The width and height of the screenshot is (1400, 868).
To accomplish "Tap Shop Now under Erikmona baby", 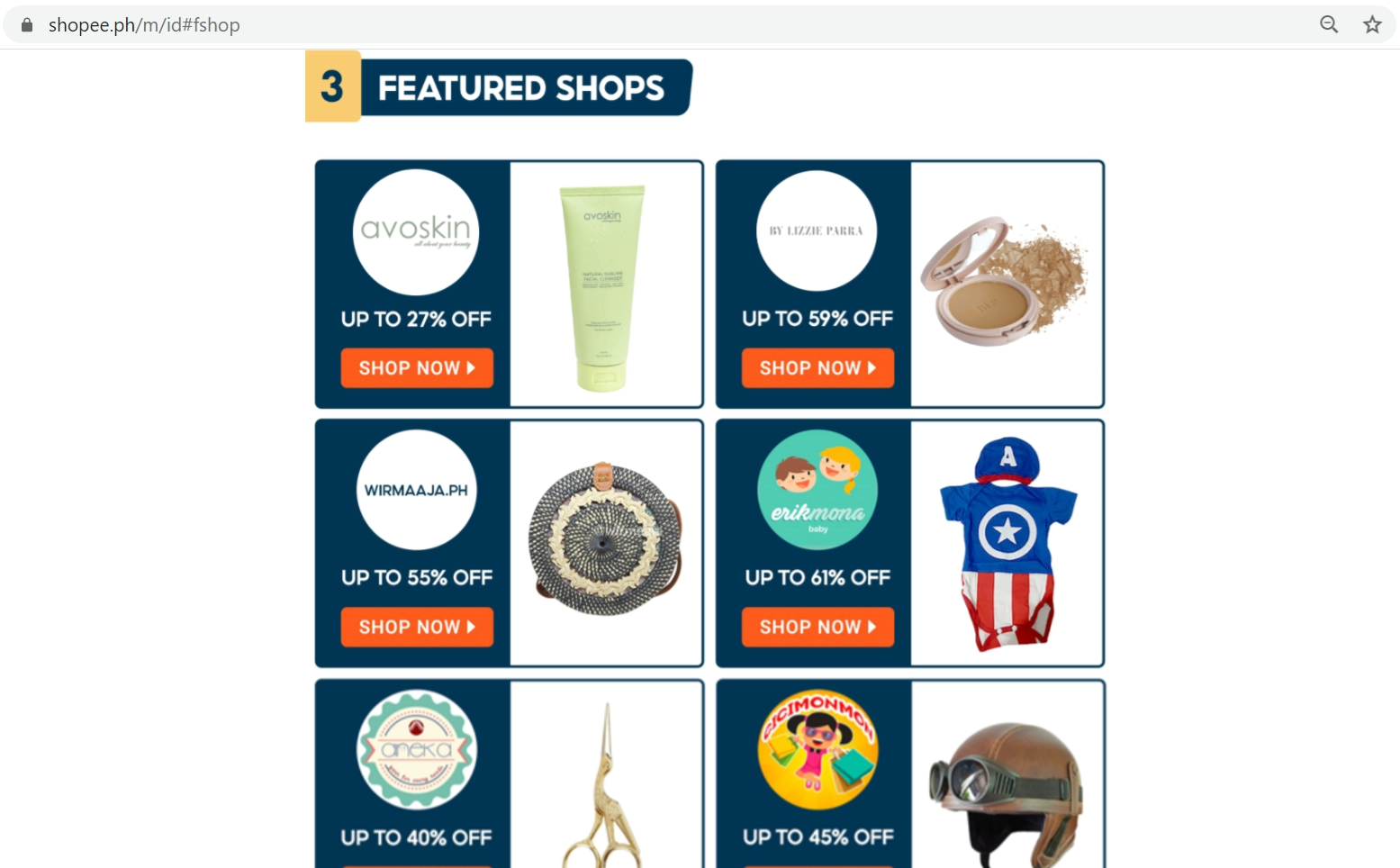I will click(817, 627).
